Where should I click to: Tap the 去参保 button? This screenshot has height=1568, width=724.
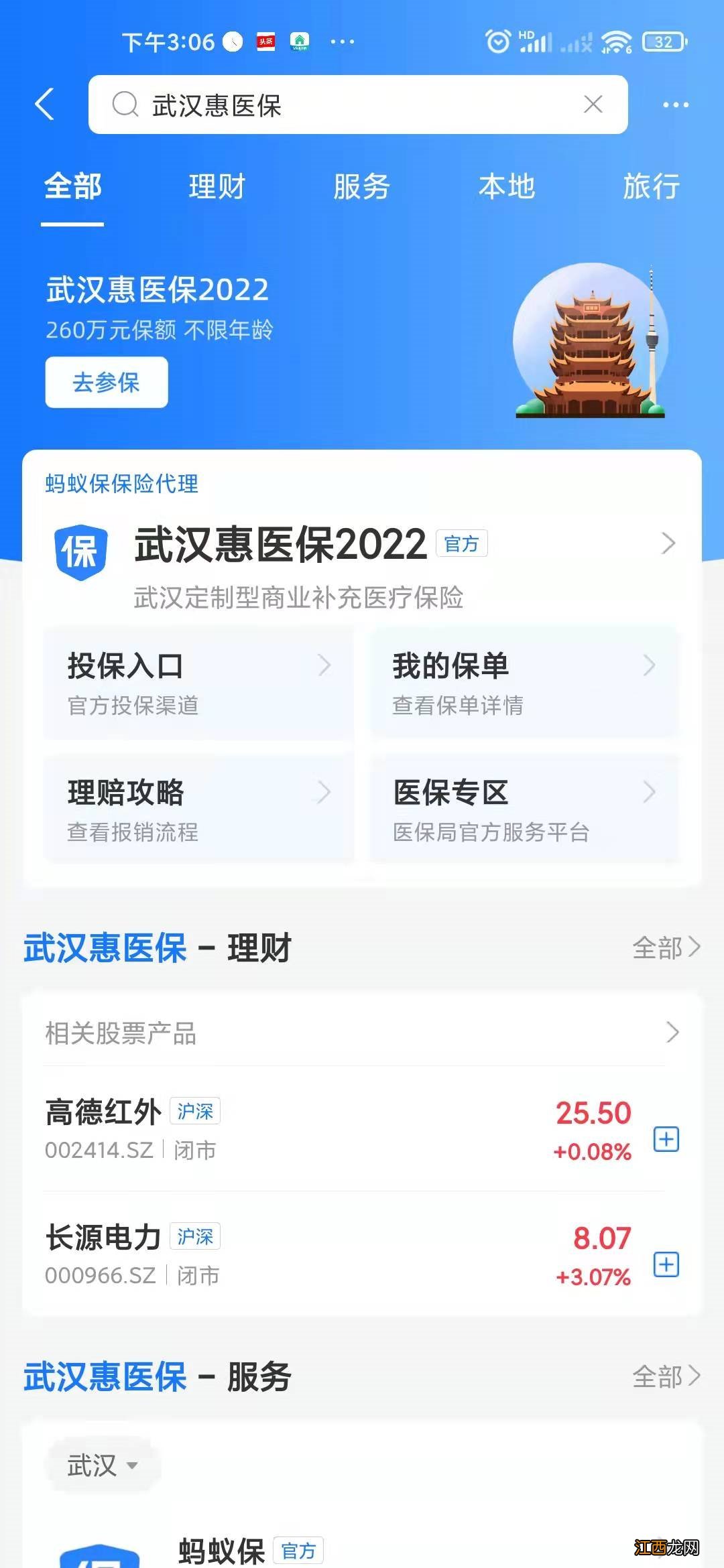tap(107, 383)
